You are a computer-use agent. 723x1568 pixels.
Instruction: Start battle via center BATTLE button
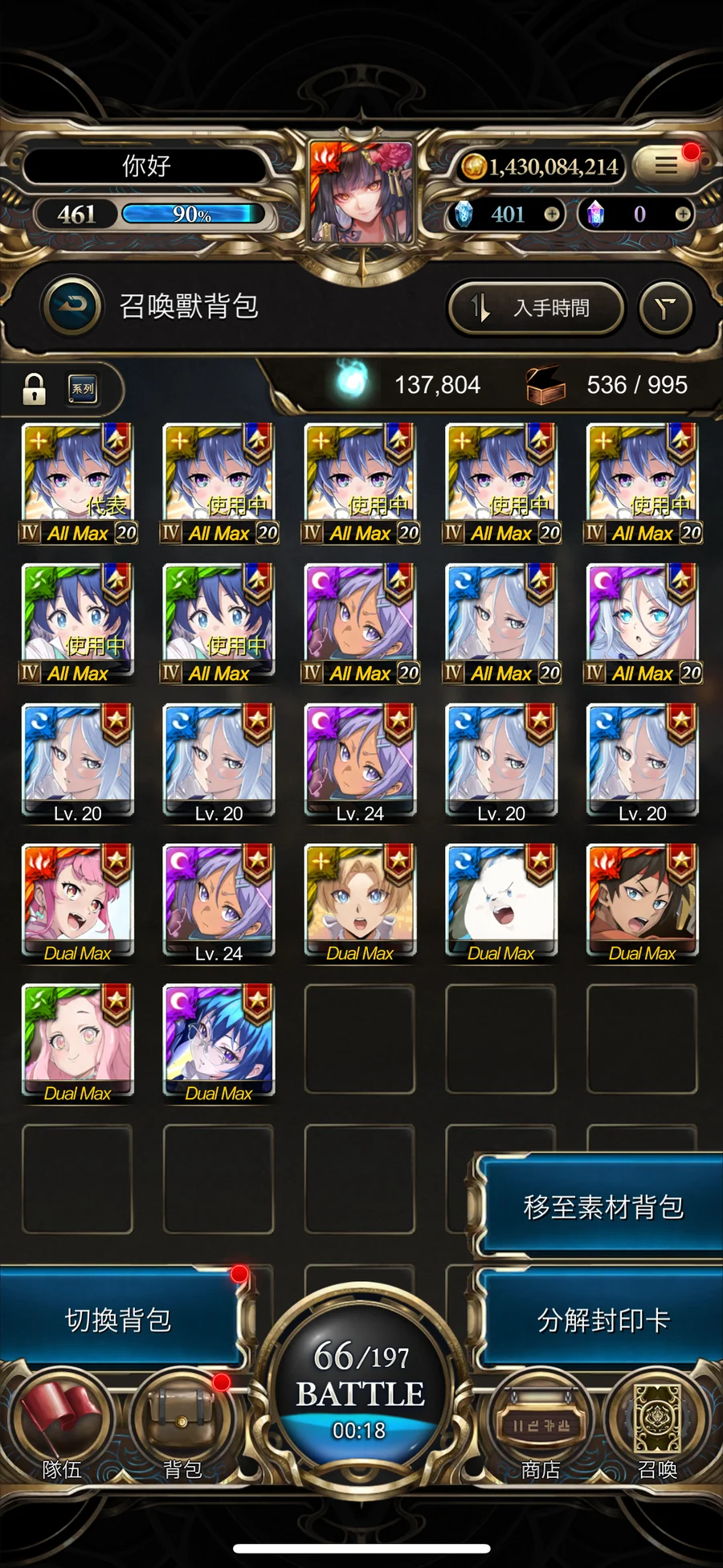(361, 1390)
